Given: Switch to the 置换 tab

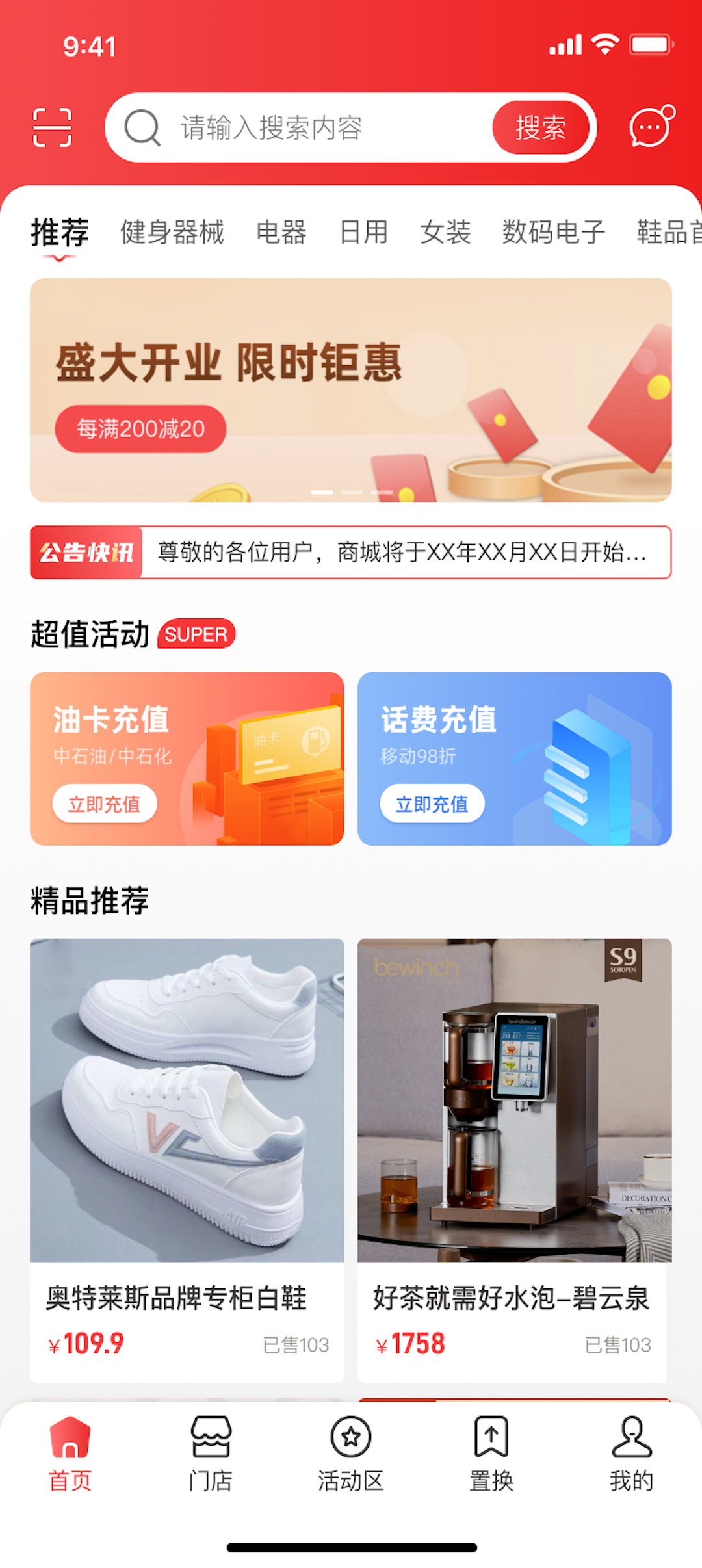Looking at the screenshot, I should [491, 1454].
